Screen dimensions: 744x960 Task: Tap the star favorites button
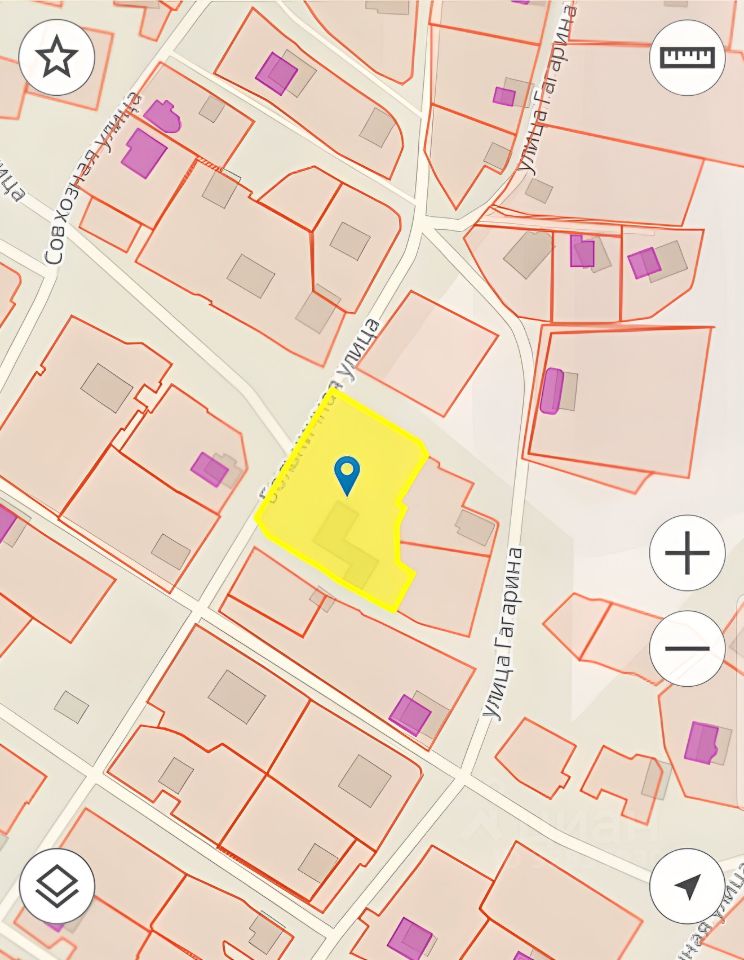point(57,58)
